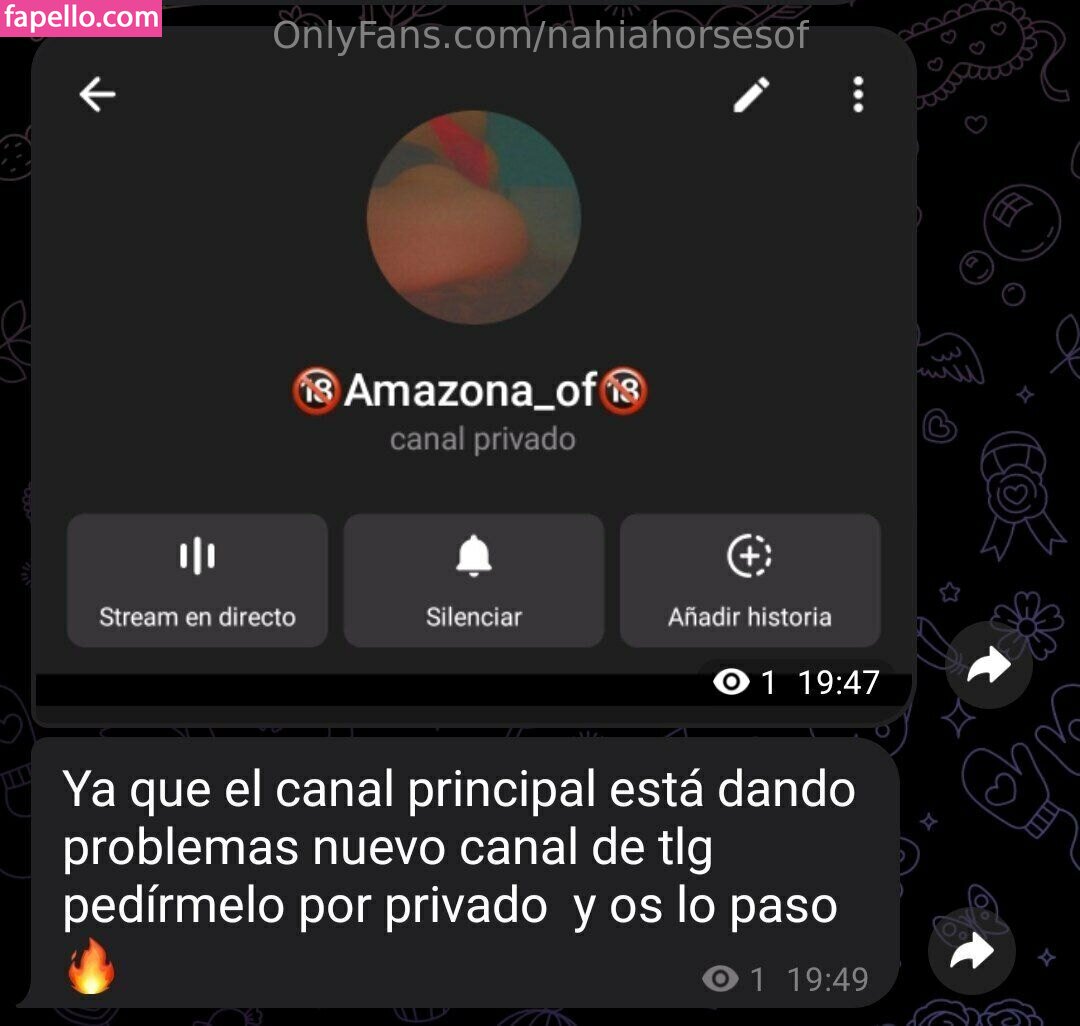Forward the 'nuevo canal de tlg' text message
The width and height of the screenshot is (1080, 1026).
pos(972,951)
